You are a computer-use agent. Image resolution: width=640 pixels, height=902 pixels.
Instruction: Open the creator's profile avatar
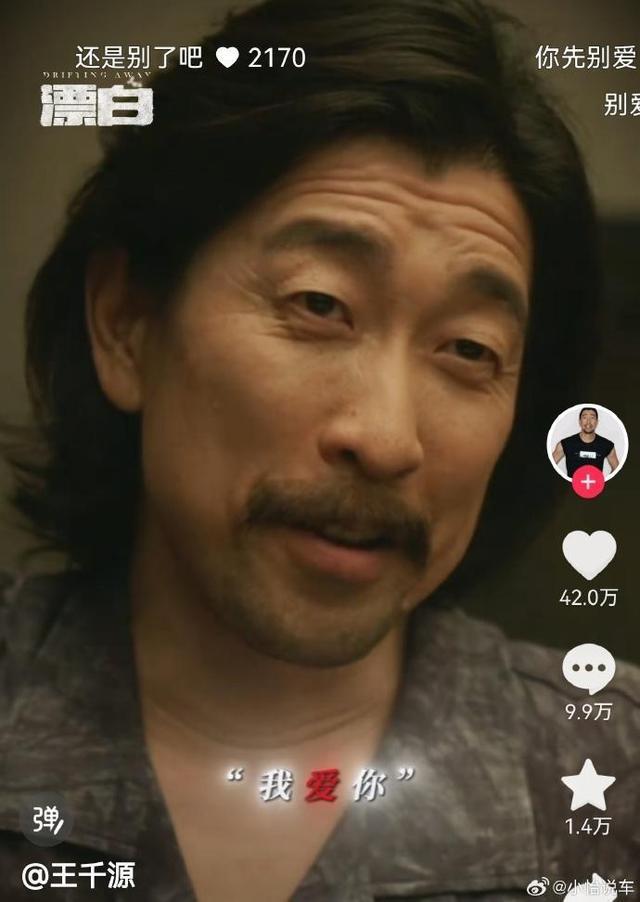(x=587, y=441)
